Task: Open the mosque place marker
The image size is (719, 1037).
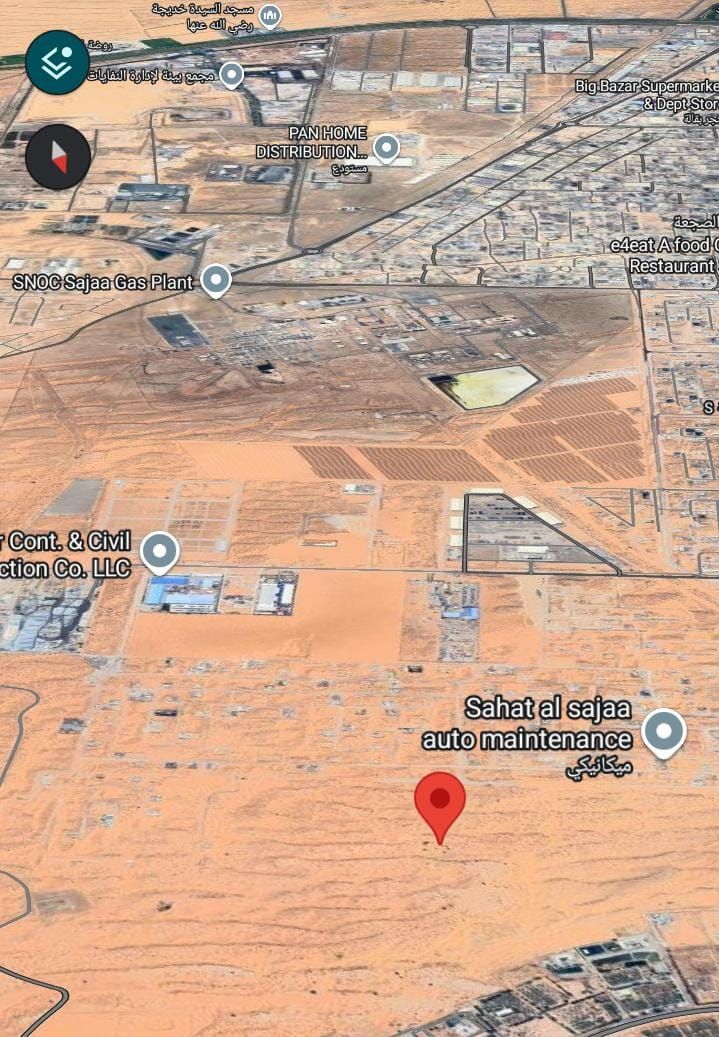Action: click(270, 15)
